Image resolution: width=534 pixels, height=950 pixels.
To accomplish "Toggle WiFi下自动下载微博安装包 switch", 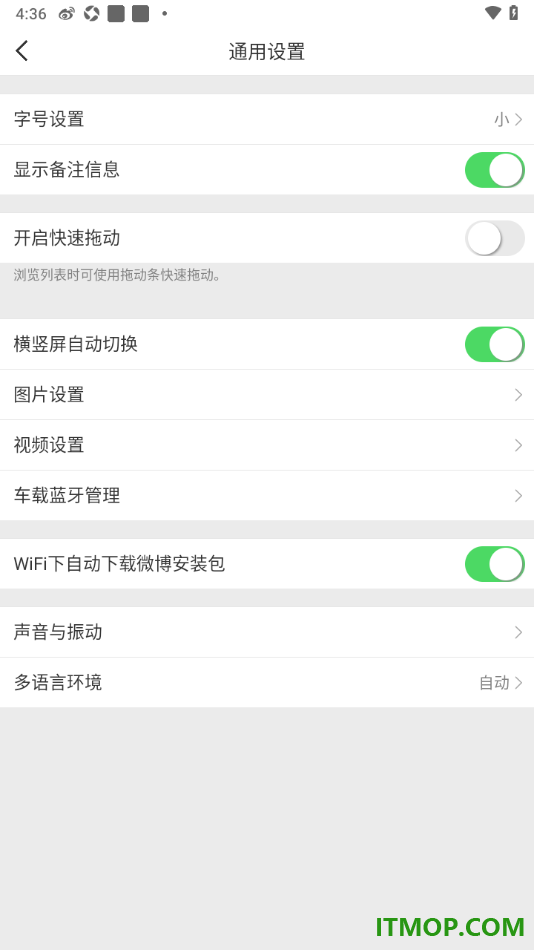I will coord(495,564).
